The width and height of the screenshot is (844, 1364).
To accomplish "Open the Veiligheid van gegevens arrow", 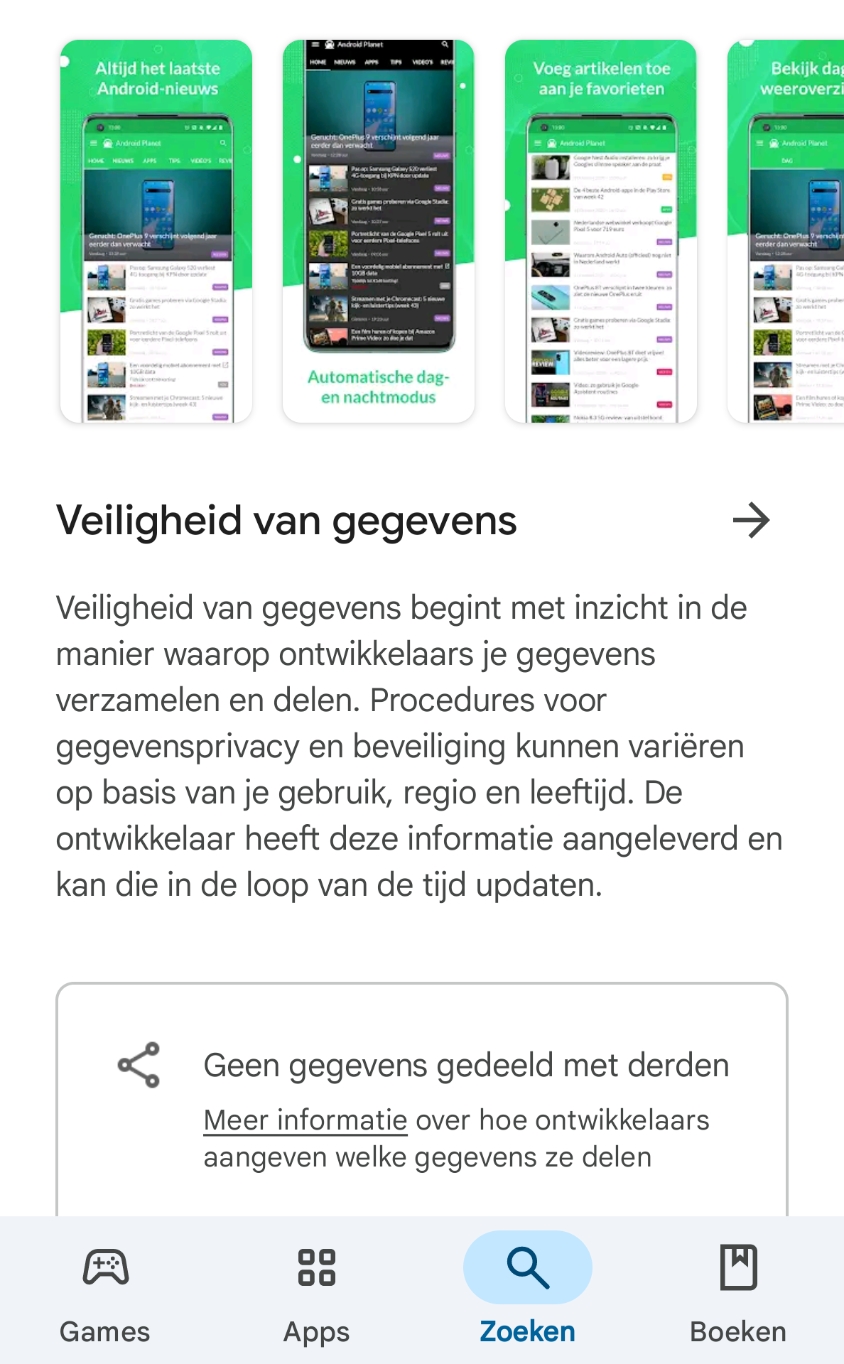I will (x=750, y=520).
